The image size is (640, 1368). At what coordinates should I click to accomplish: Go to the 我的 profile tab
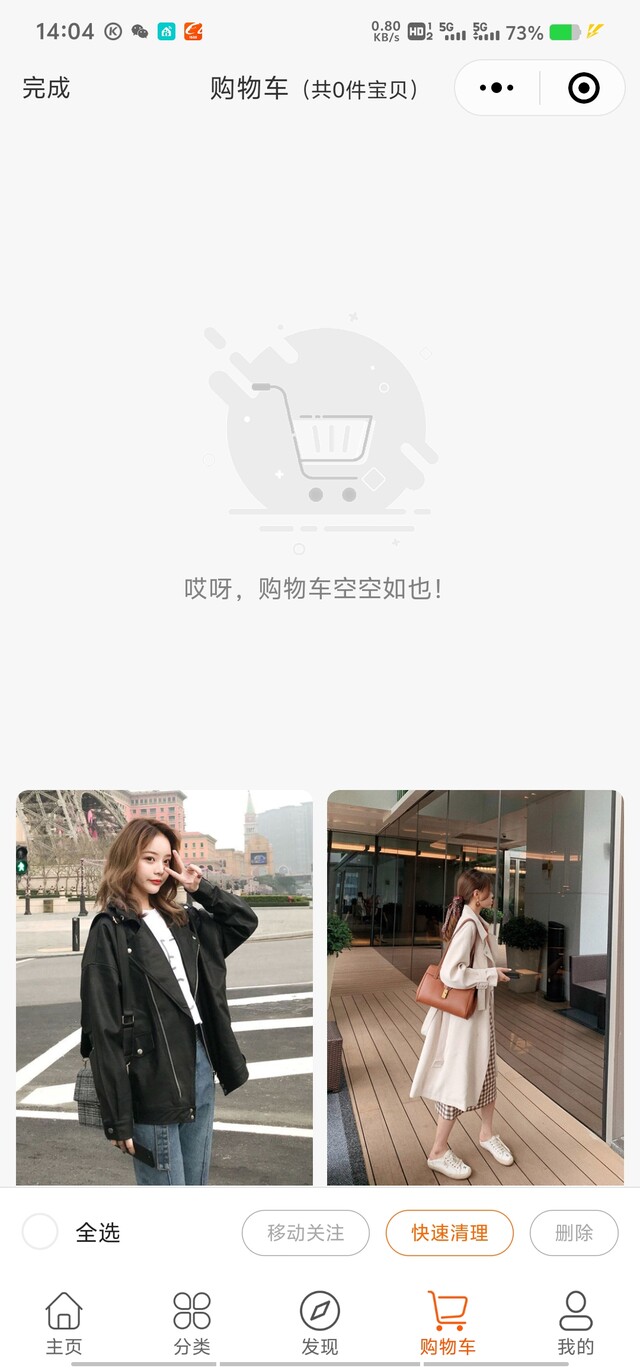tap(575, 1322)
